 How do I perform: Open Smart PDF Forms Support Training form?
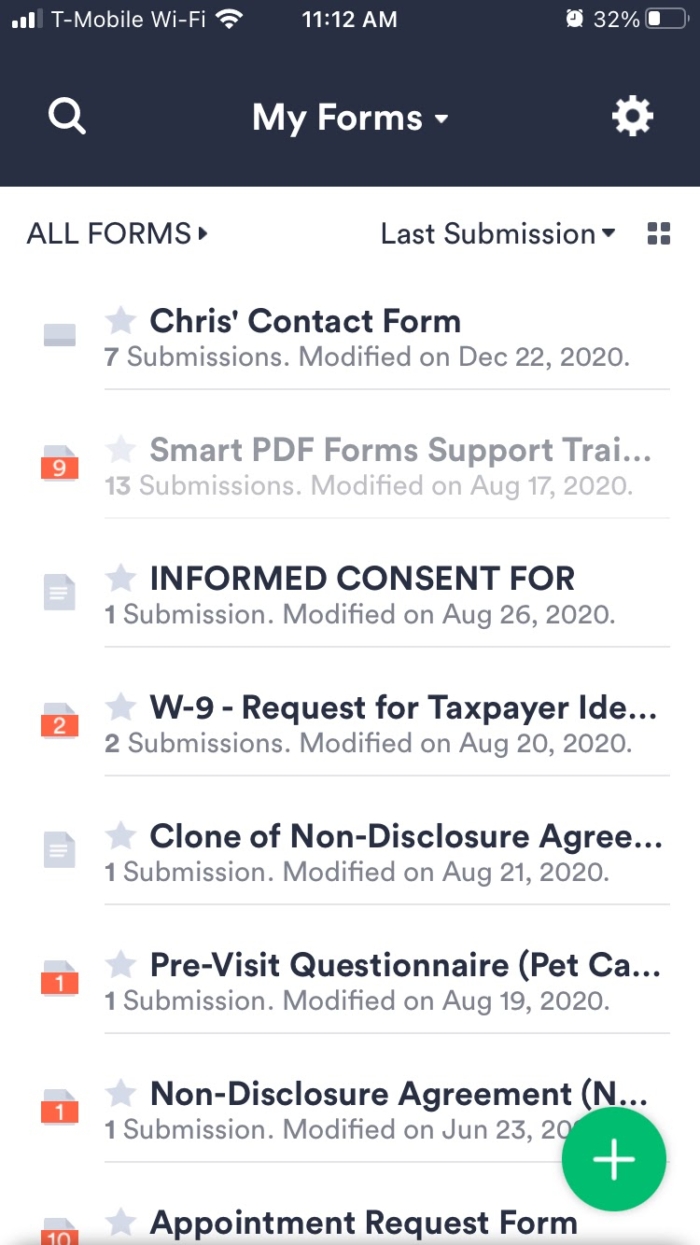400,450
